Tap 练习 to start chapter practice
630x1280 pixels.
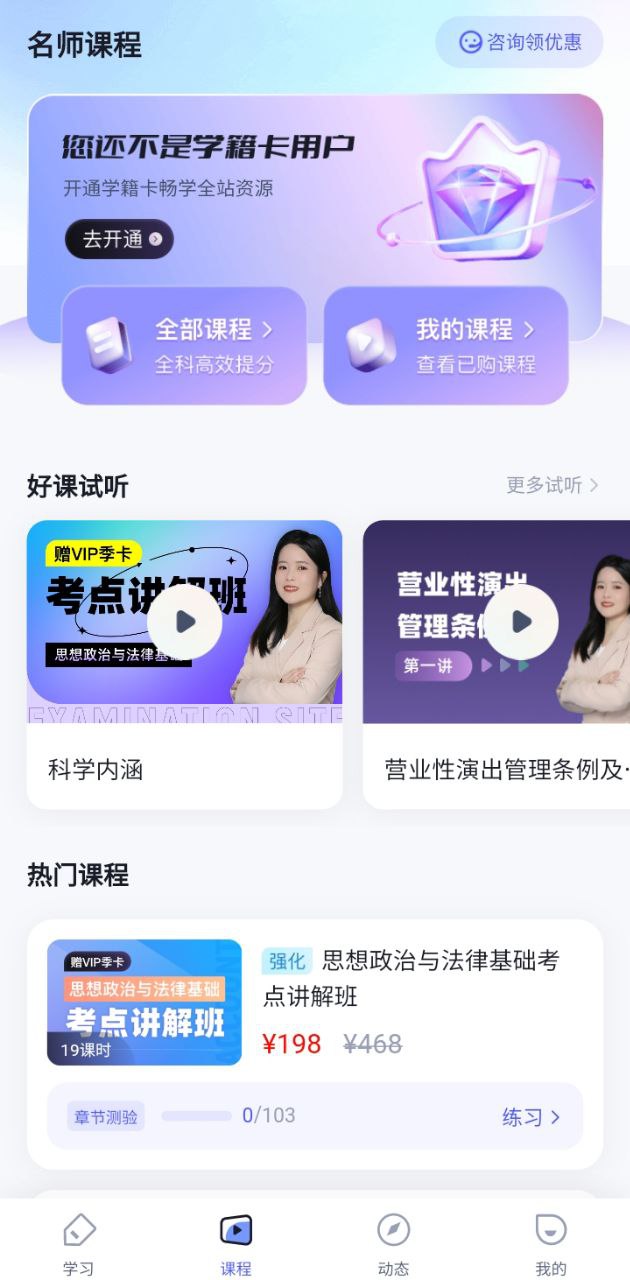click(x=530, y=1117)
